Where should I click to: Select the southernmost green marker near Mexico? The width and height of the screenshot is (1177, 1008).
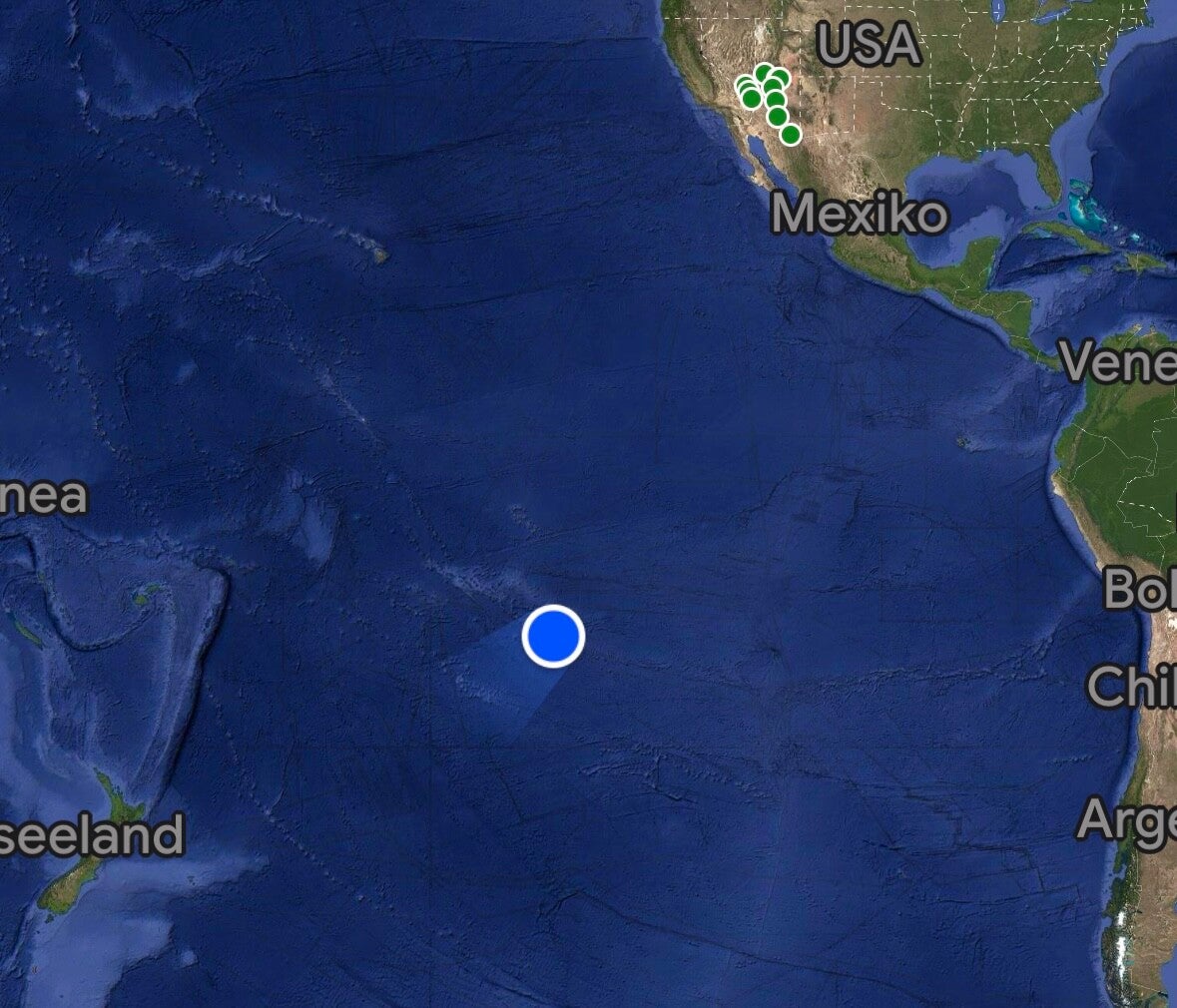coord(791,134)
